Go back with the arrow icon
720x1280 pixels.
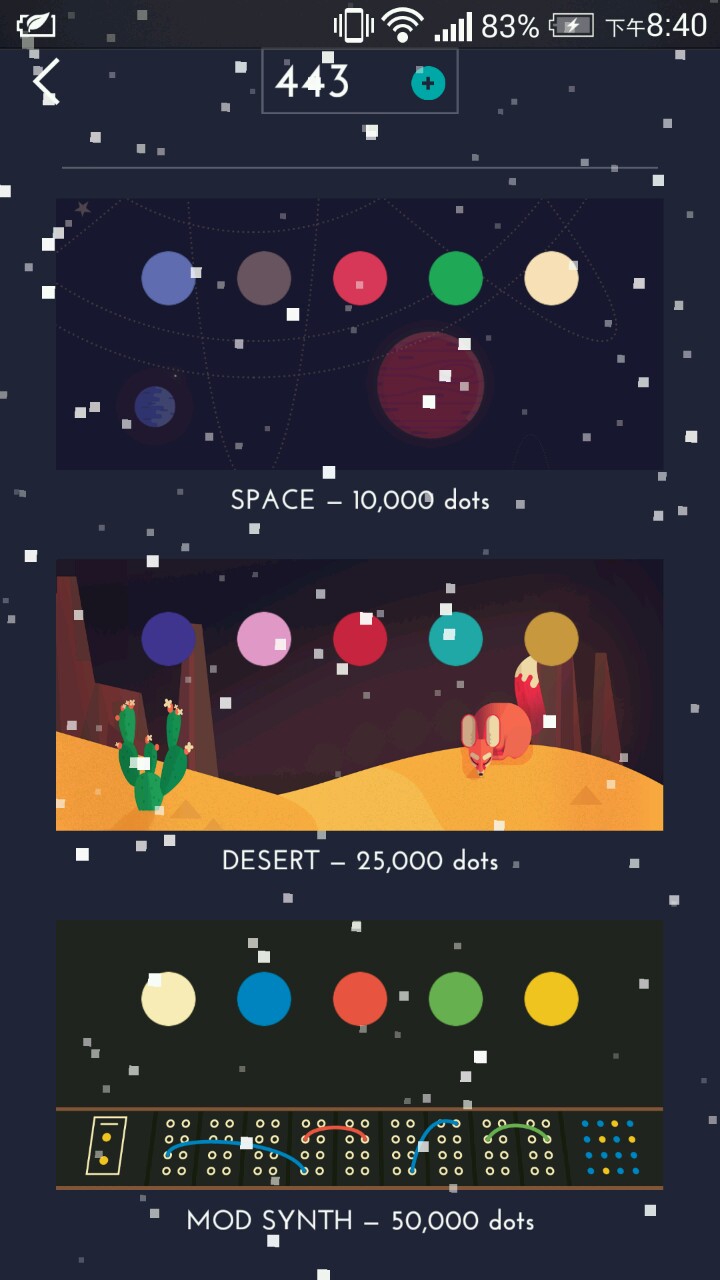coord(46,80)
